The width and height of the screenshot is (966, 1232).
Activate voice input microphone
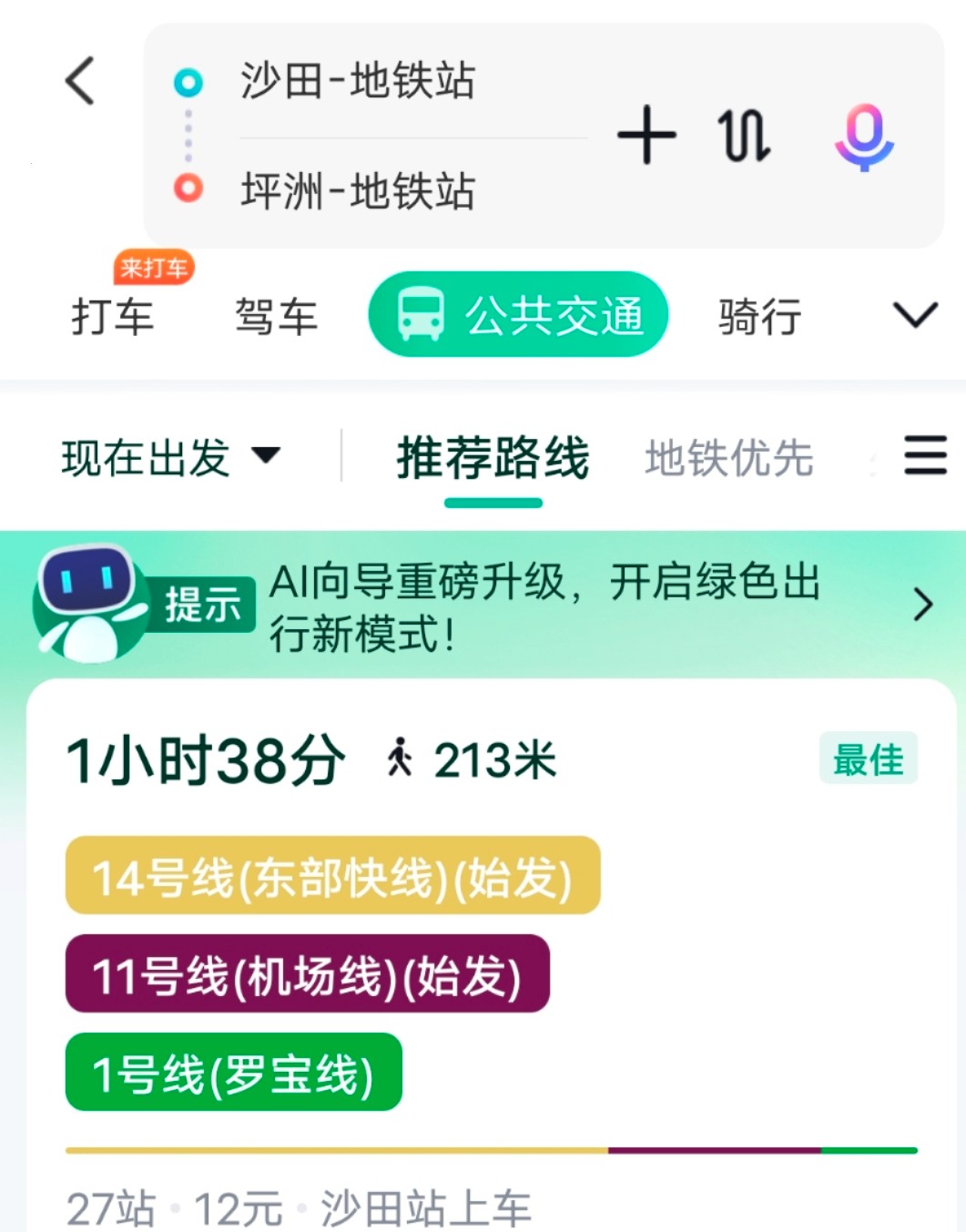[x=863, y=137]
